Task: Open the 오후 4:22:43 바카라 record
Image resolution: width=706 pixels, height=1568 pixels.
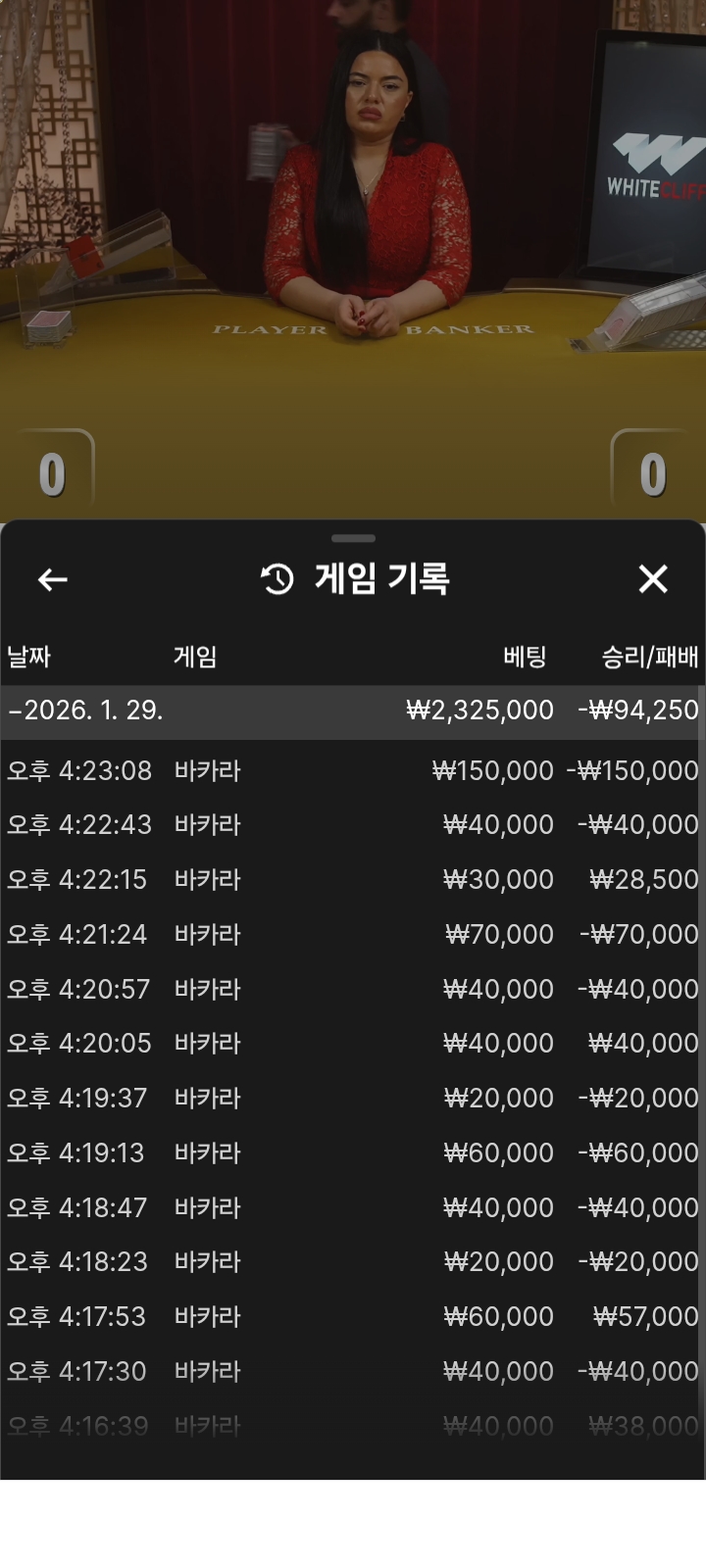Action: [353, 825]
